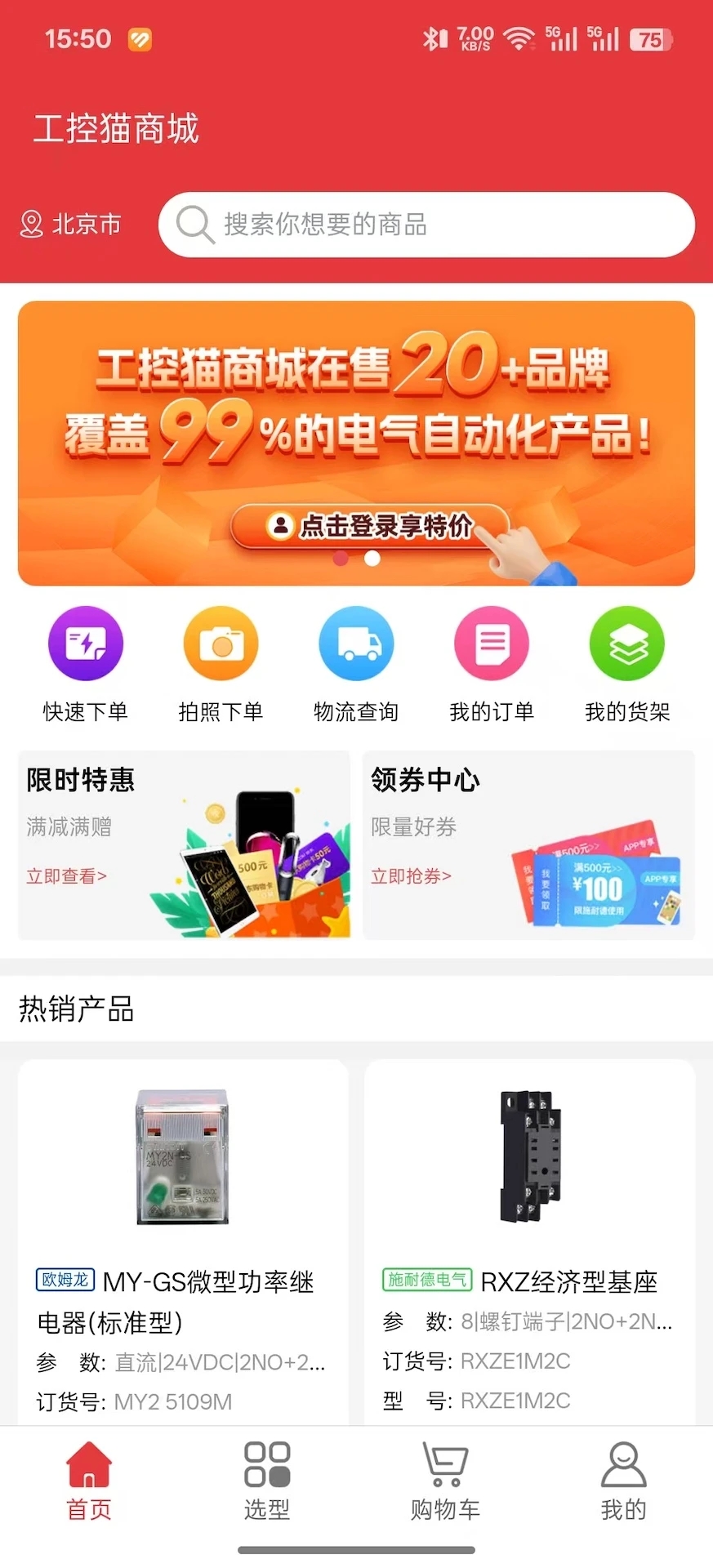Select the second carousel indicator dot
Image resolution: width=713 pixels, height=1568 pixels.
[x=372, y=558]
